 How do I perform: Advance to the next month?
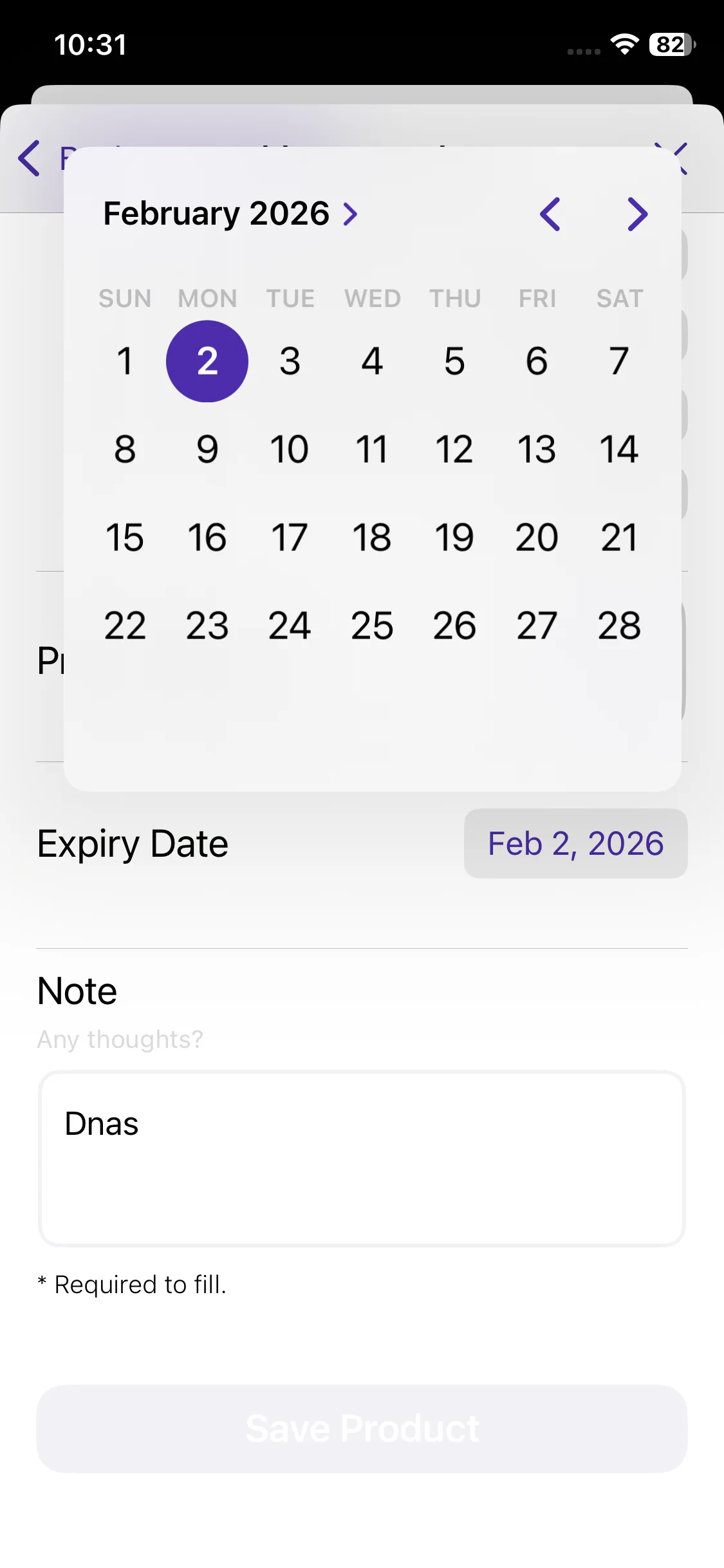(x=637, y=214)
